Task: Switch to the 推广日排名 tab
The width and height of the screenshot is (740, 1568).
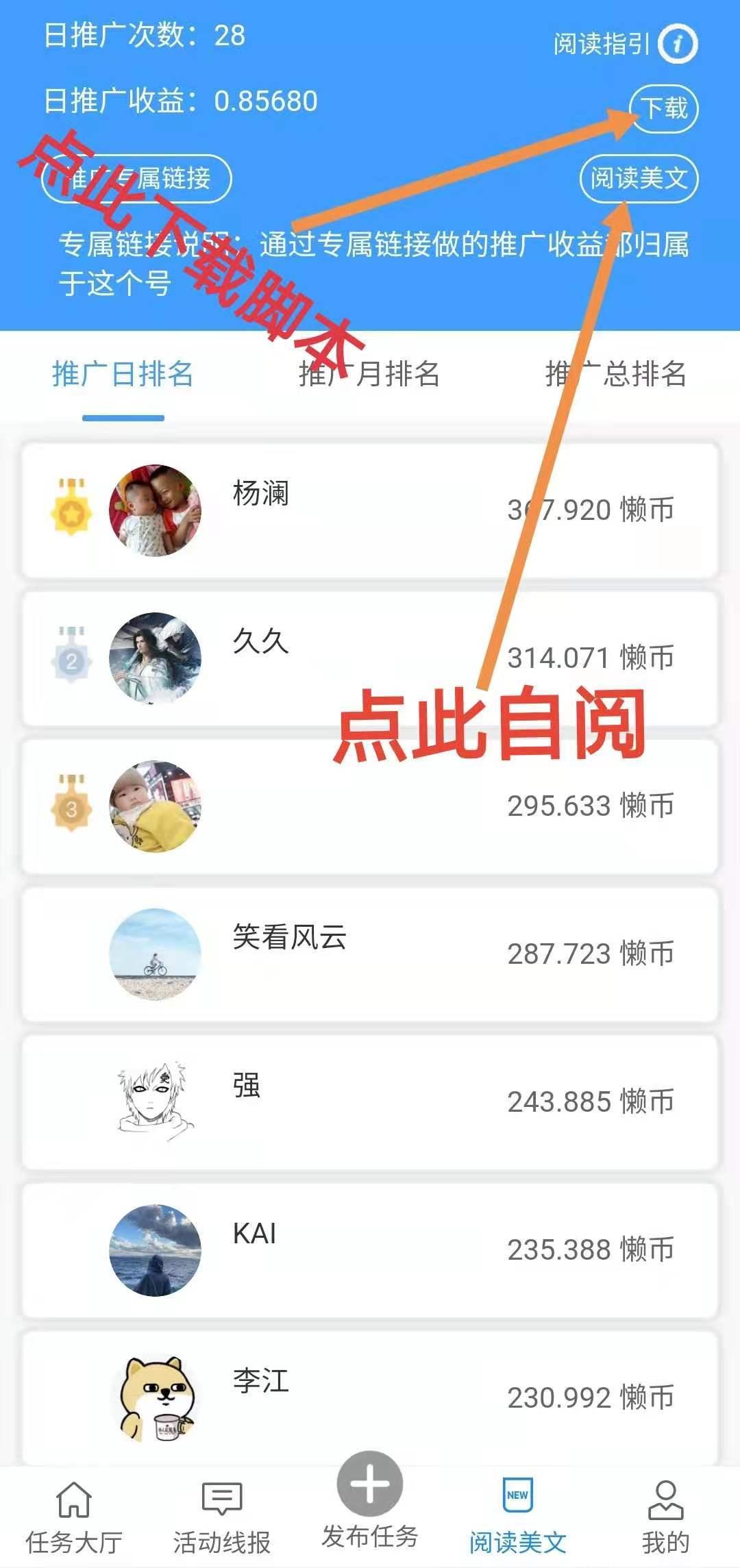Action: click(123, 375)
